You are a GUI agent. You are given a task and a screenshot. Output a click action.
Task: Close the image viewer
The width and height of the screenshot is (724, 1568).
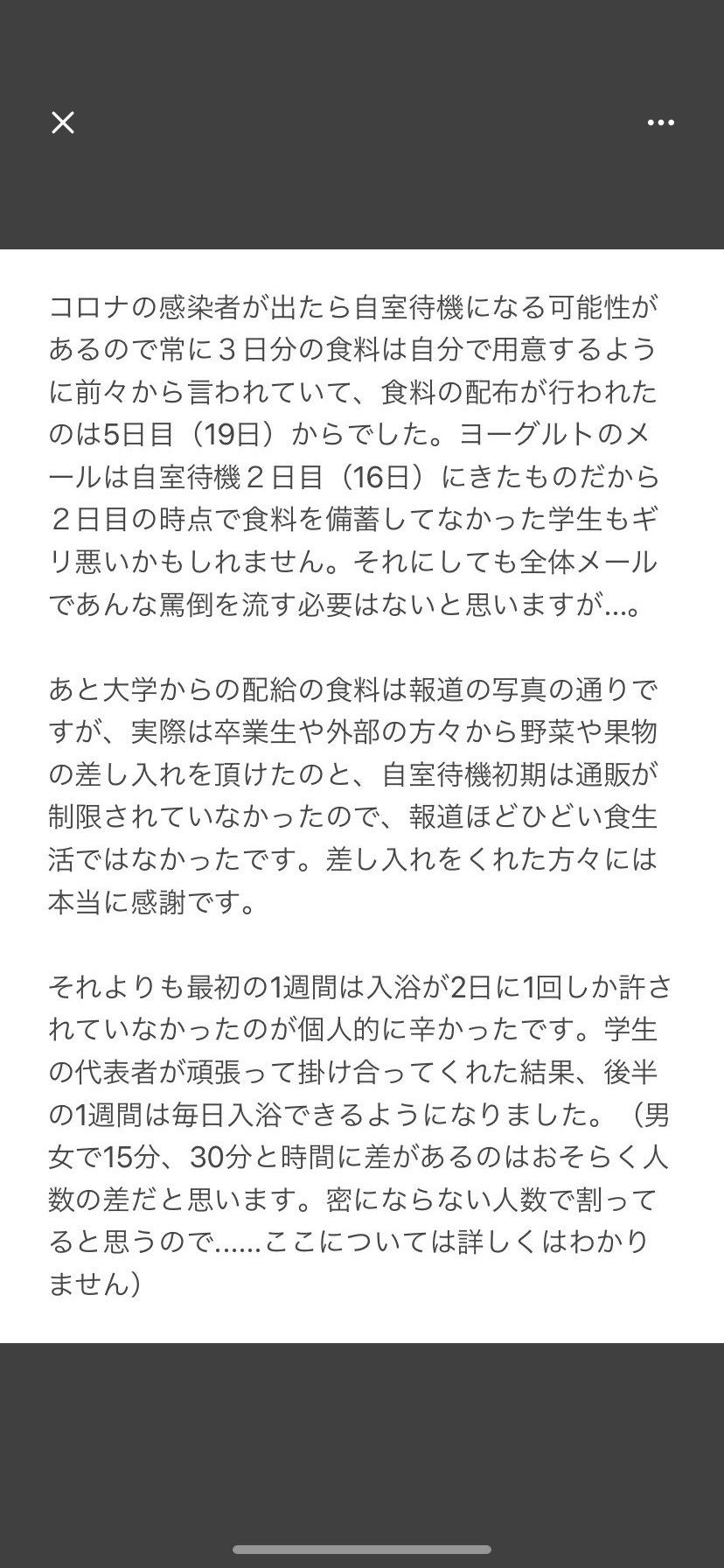(63, 122)
